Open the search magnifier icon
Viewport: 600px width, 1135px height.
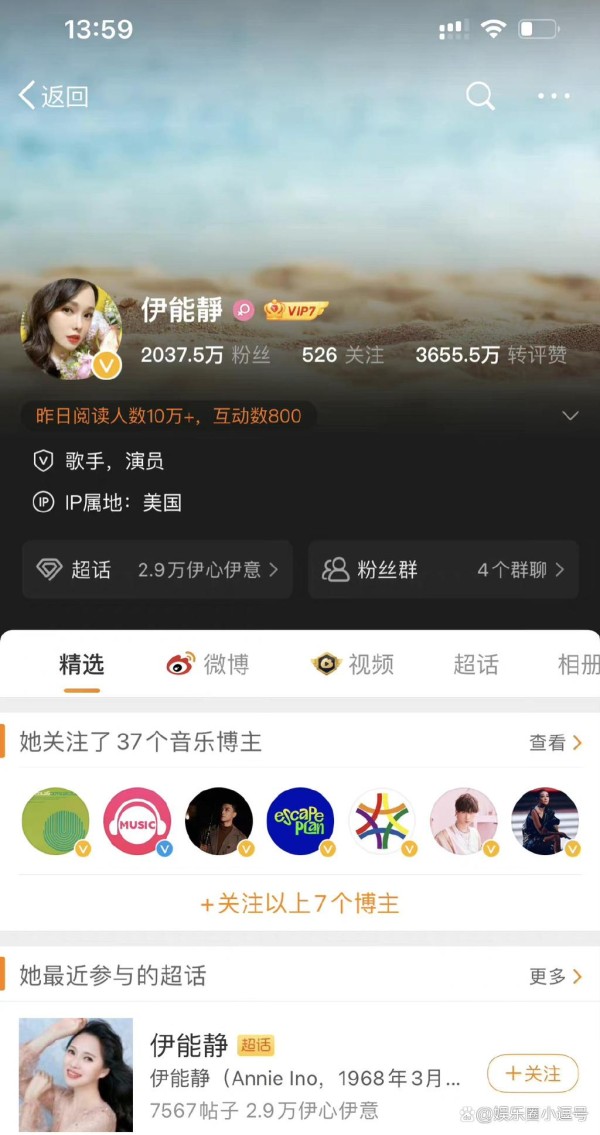(480, 96)
